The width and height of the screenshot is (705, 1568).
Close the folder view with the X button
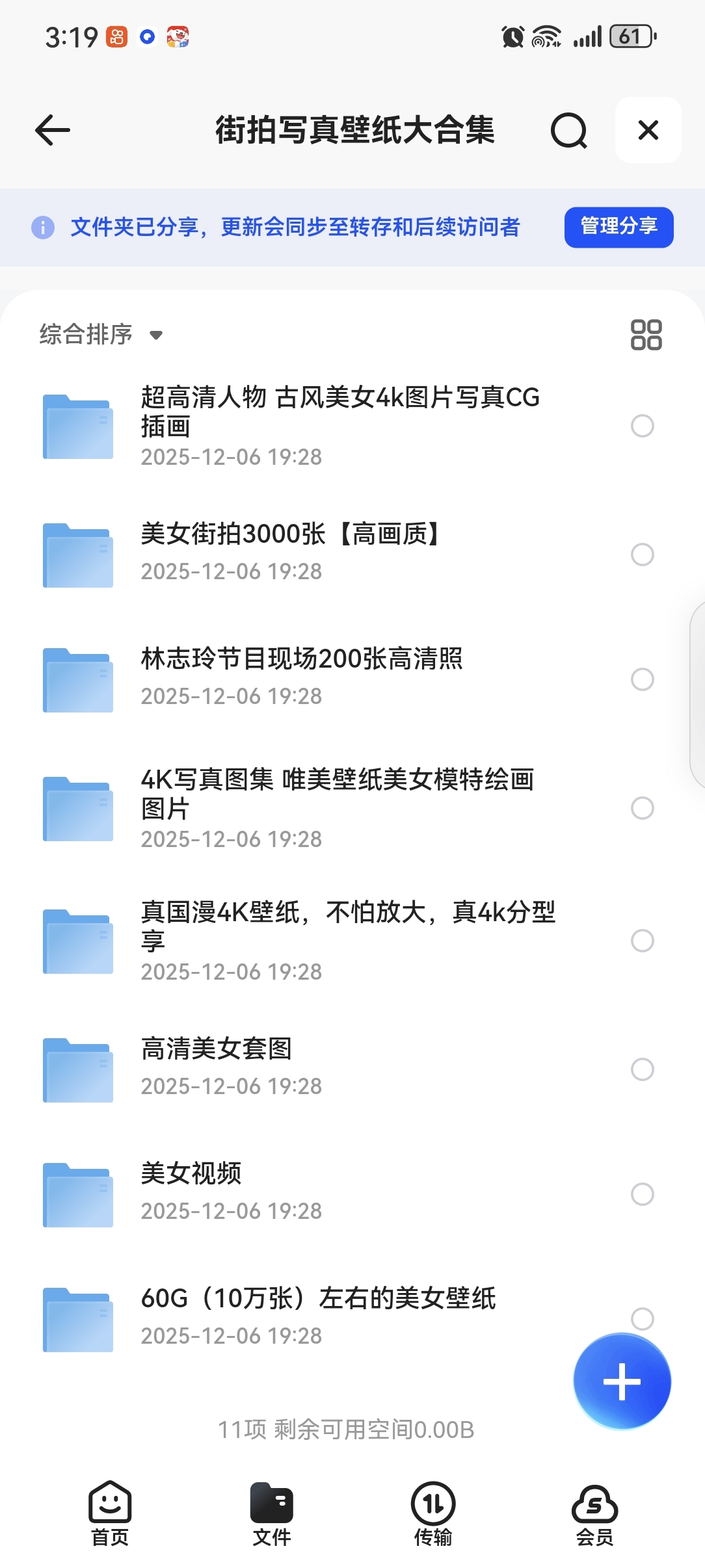click(648, 130)
